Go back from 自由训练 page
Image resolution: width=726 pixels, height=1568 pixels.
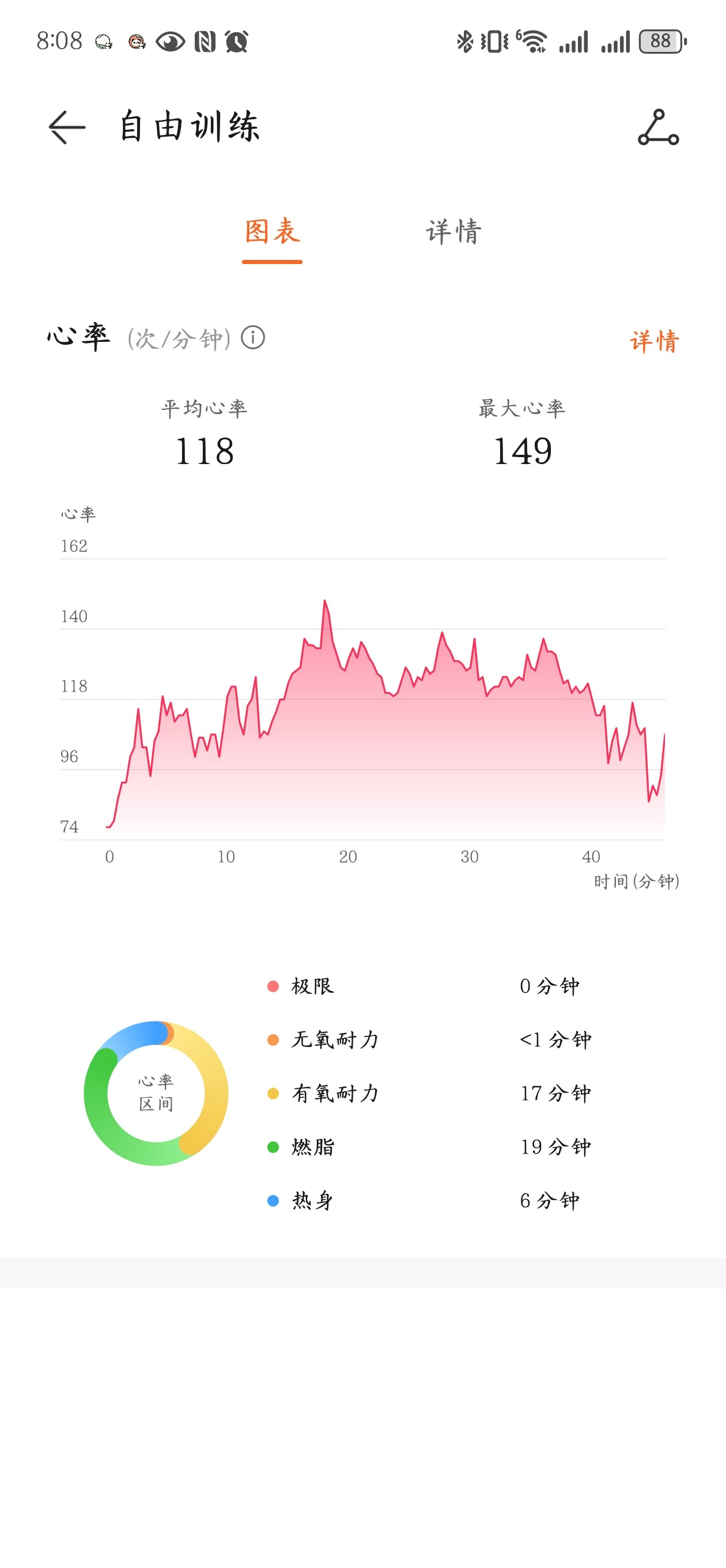coord(67,127)
